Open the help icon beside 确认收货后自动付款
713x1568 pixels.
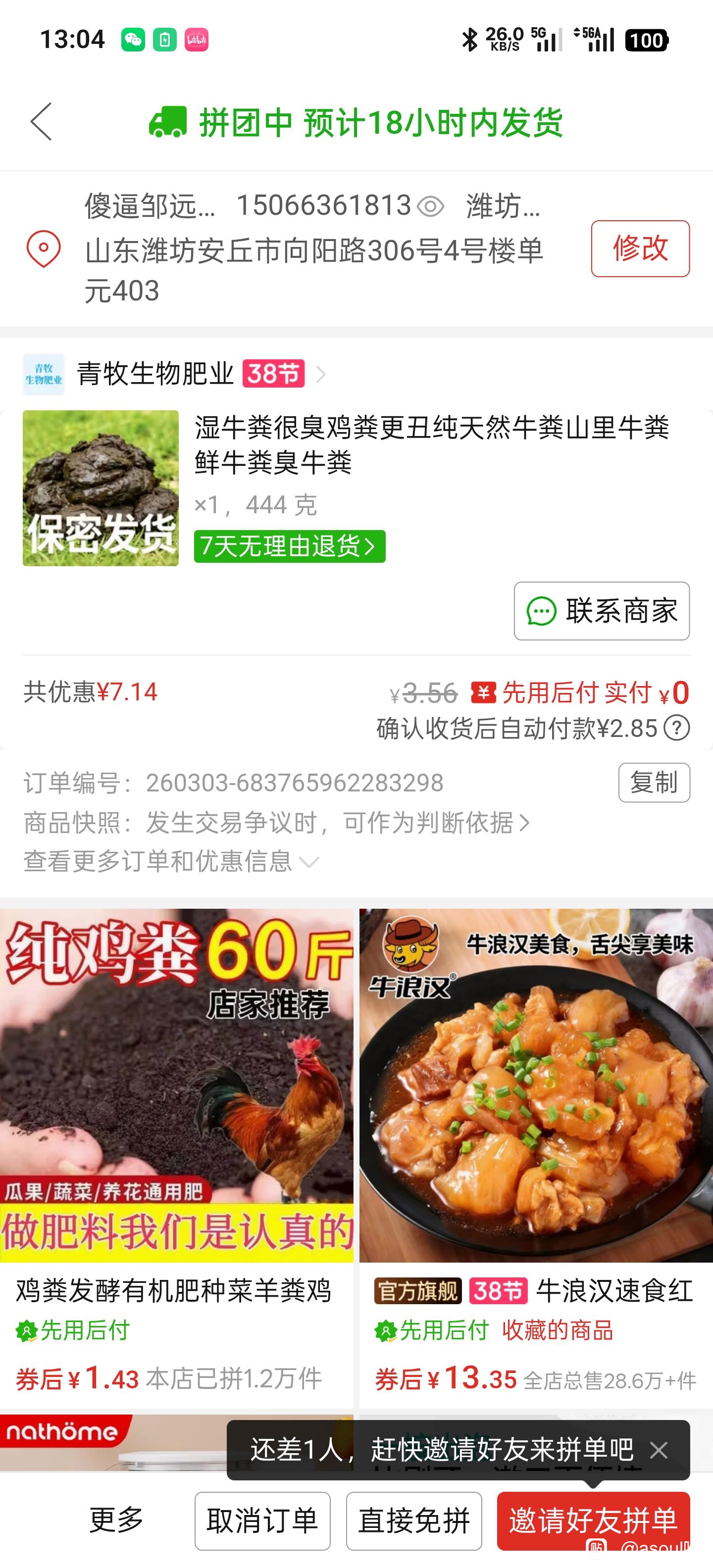point(676,728)
